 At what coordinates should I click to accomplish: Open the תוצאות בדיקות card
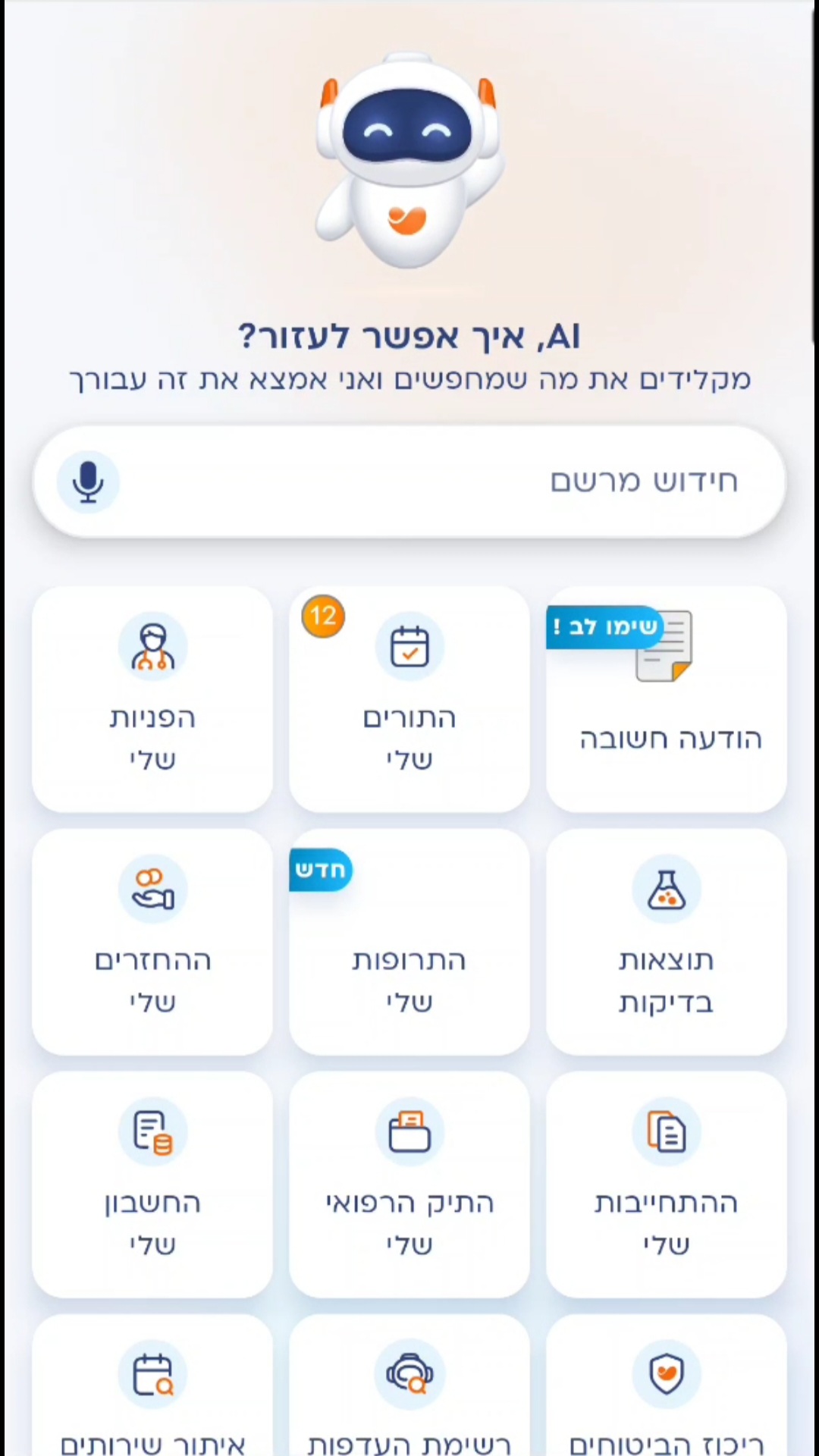667,942
